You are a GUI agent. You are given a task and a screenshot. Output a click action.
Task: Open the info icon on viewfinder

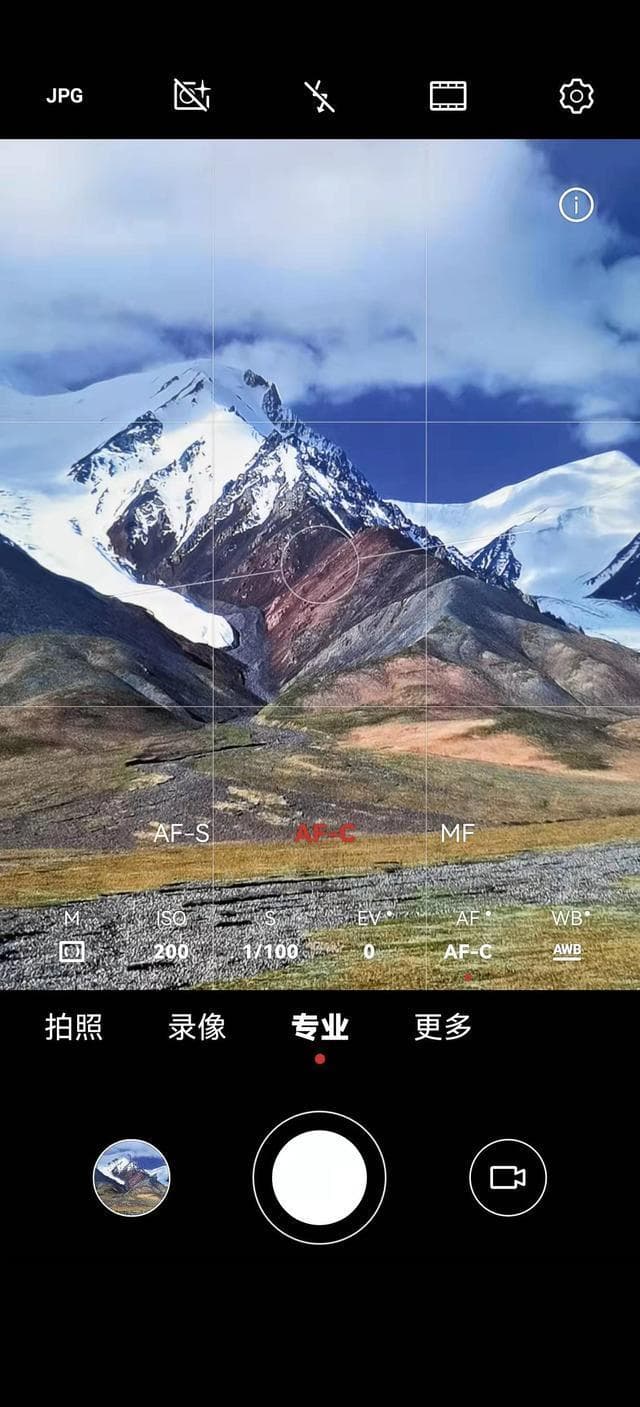576,205
